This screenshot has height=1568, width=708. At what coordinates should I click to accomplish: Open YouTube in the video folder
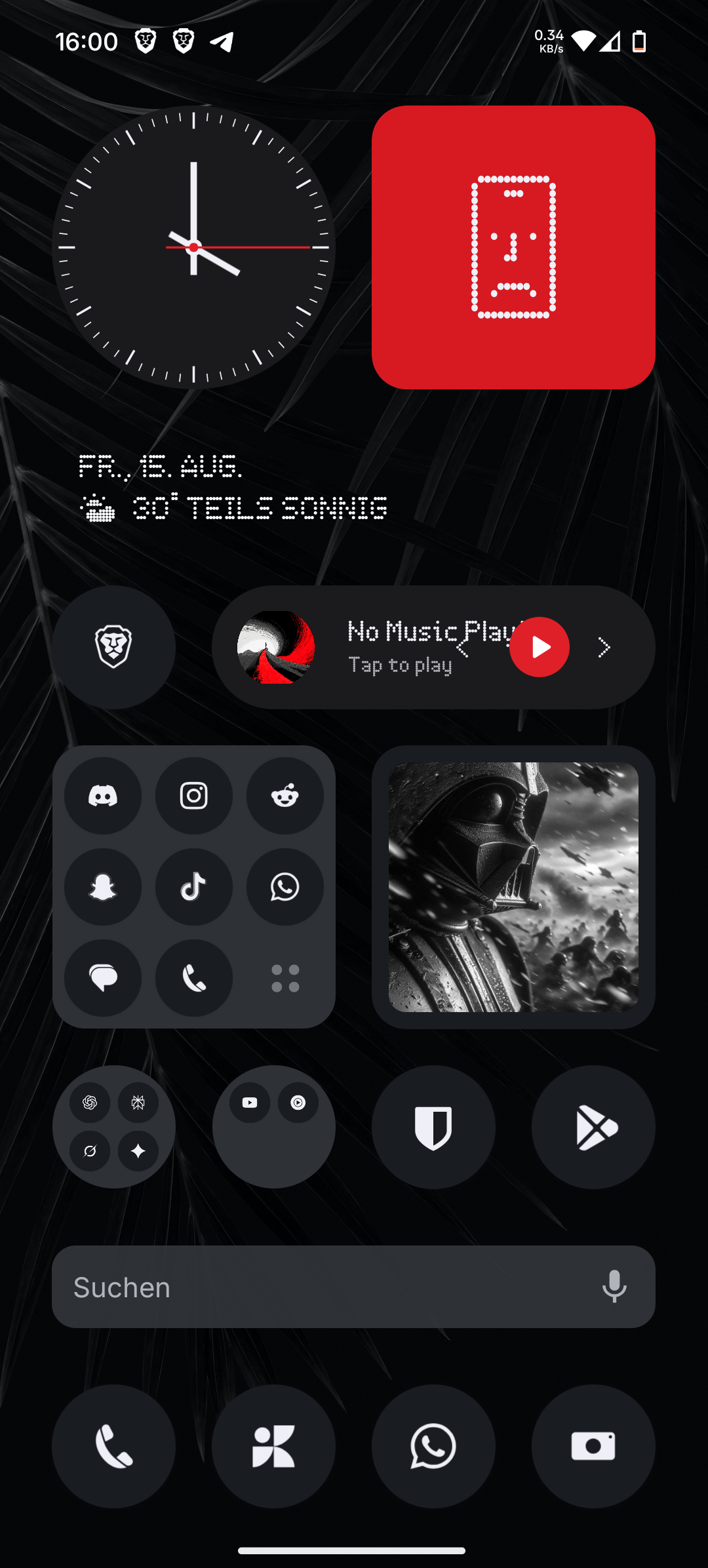coord(250,1103)
